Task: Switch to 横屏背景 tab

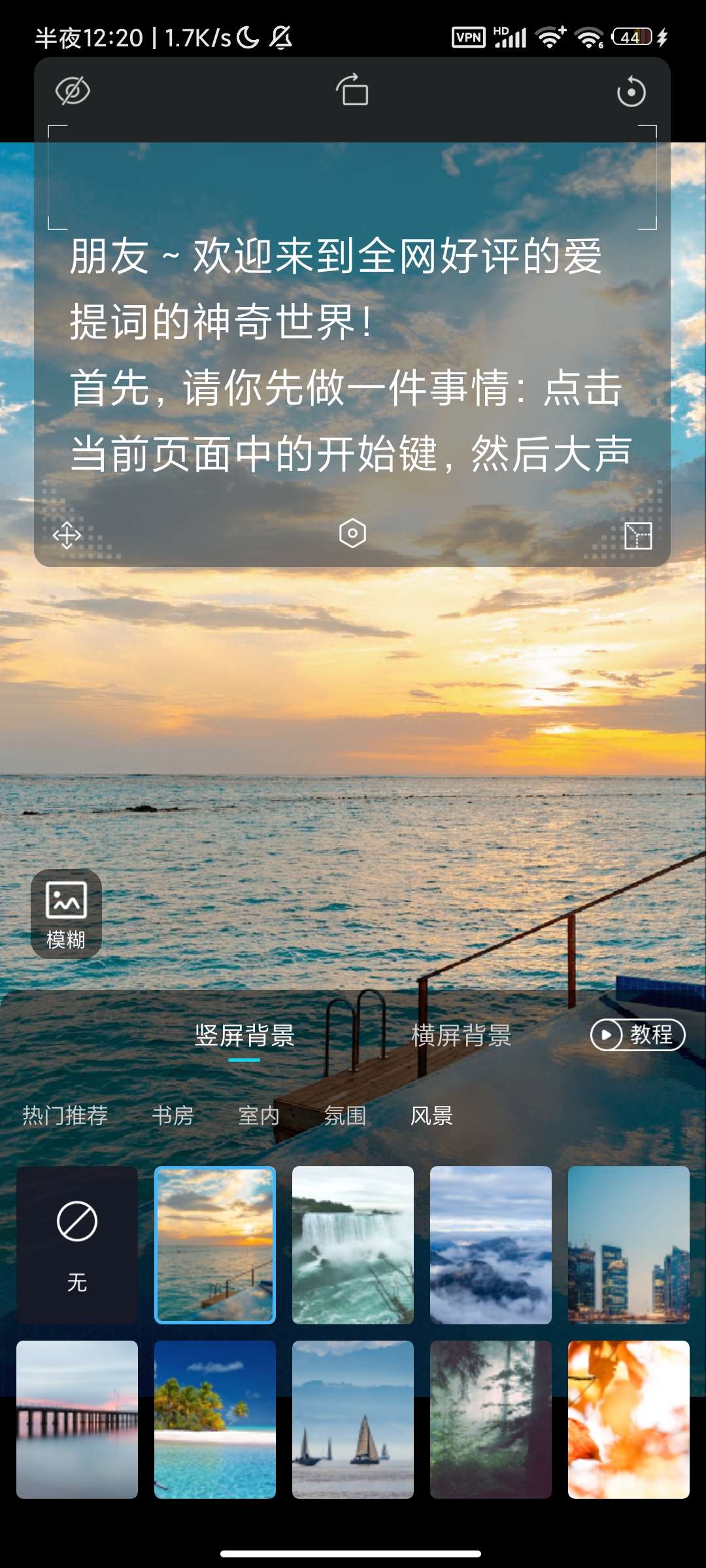Action: click(x=461, y=1036)
